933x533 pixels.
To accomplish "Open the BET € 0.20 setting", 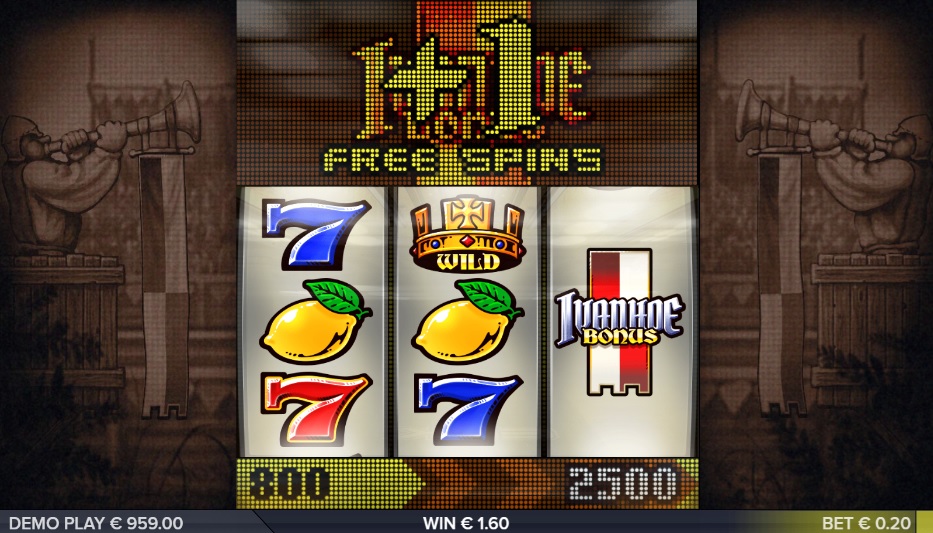I will pyautogui.click(x=865, y=522).
